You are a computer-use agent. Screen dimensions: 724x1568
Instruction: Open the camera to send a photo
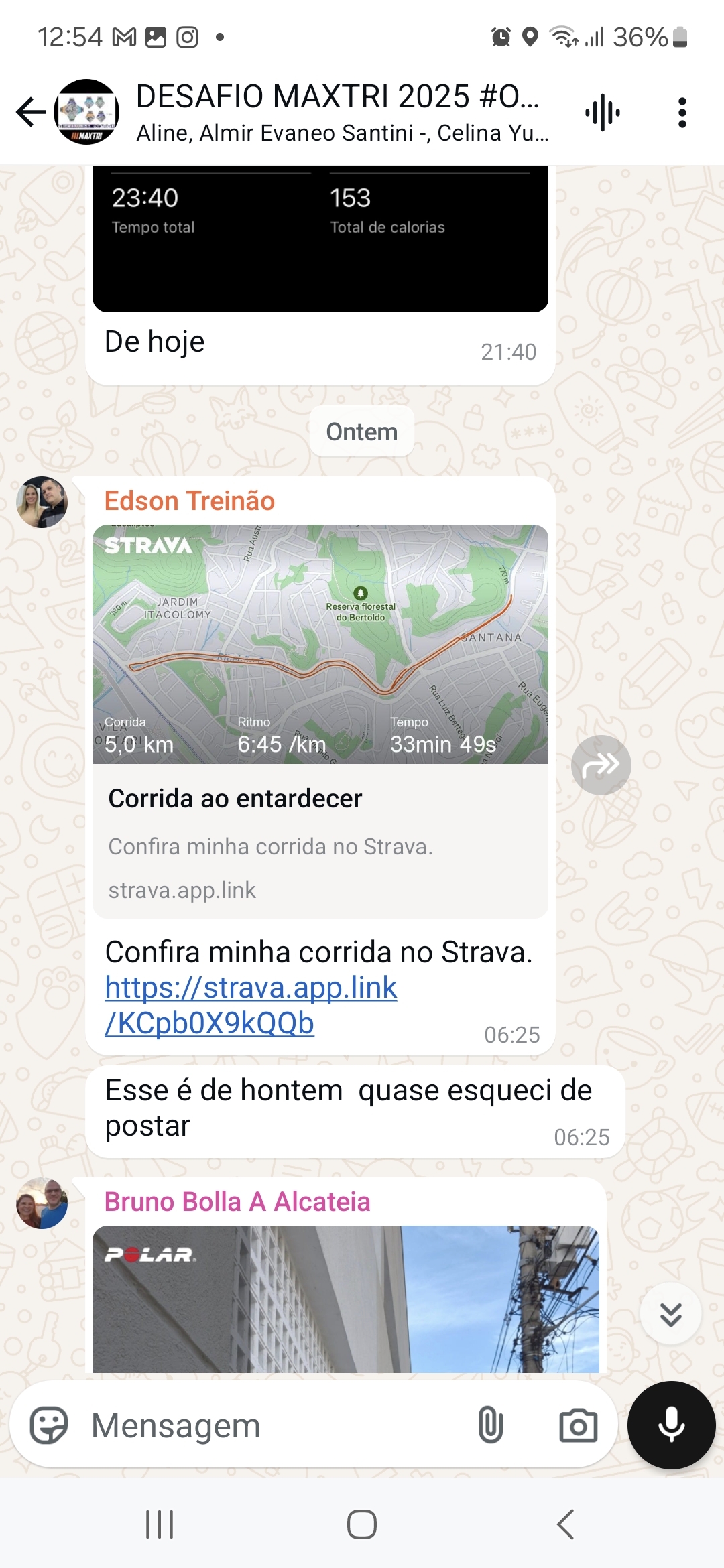[578, 1425]
